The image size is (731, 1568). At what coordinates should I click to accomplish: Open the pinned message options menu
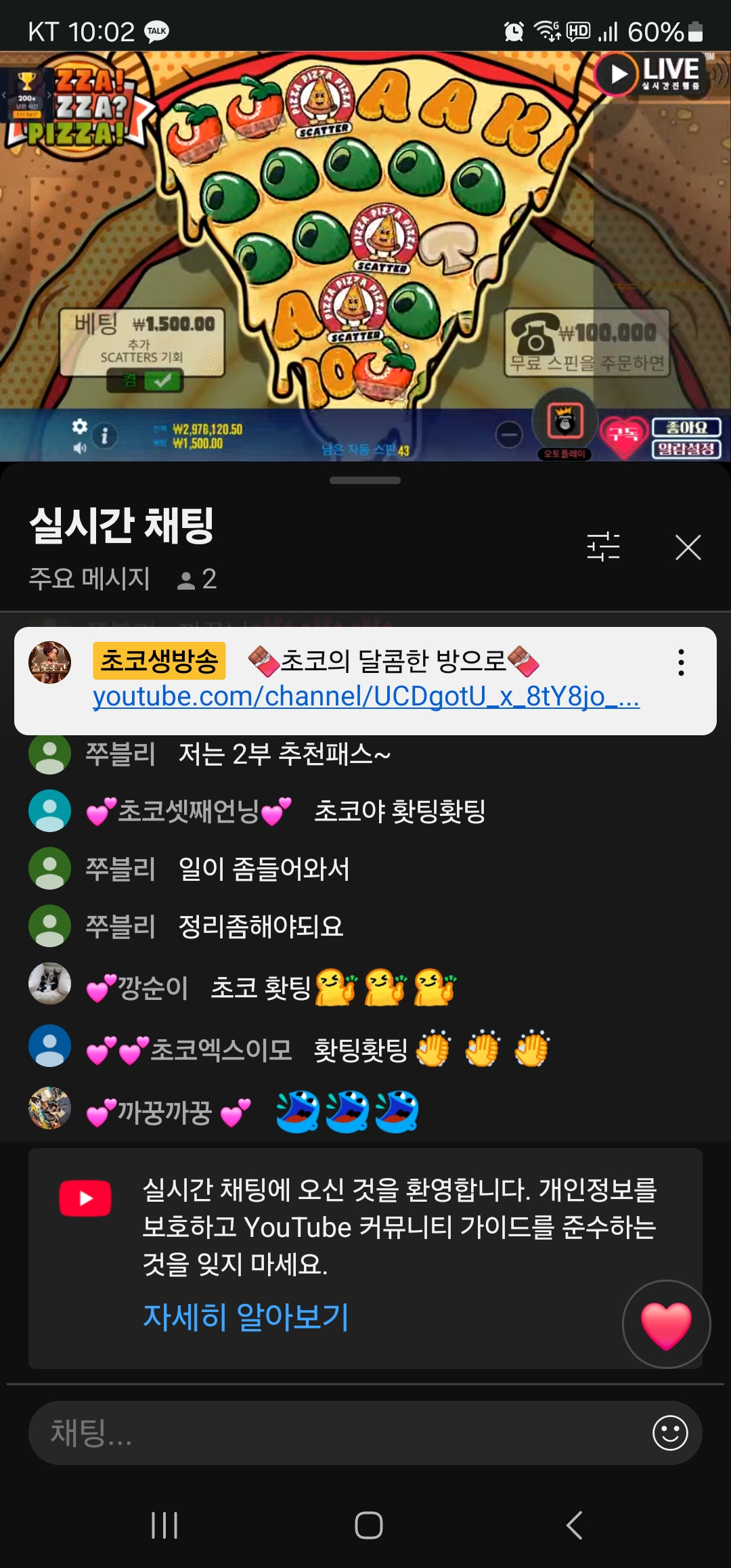[681, 663]
